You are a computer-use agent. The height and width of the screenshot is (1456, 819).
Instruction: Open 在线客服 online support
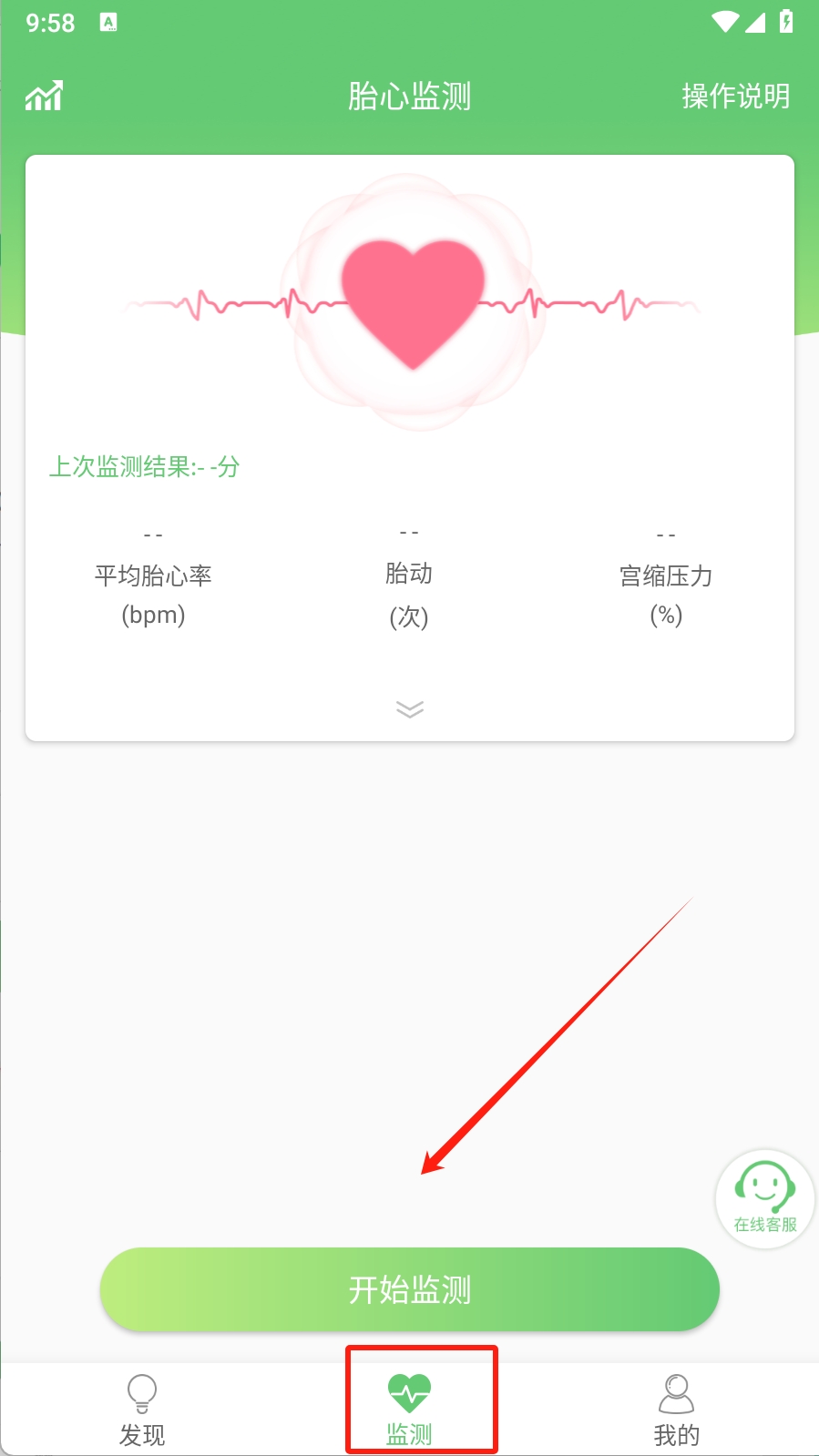764,1198
